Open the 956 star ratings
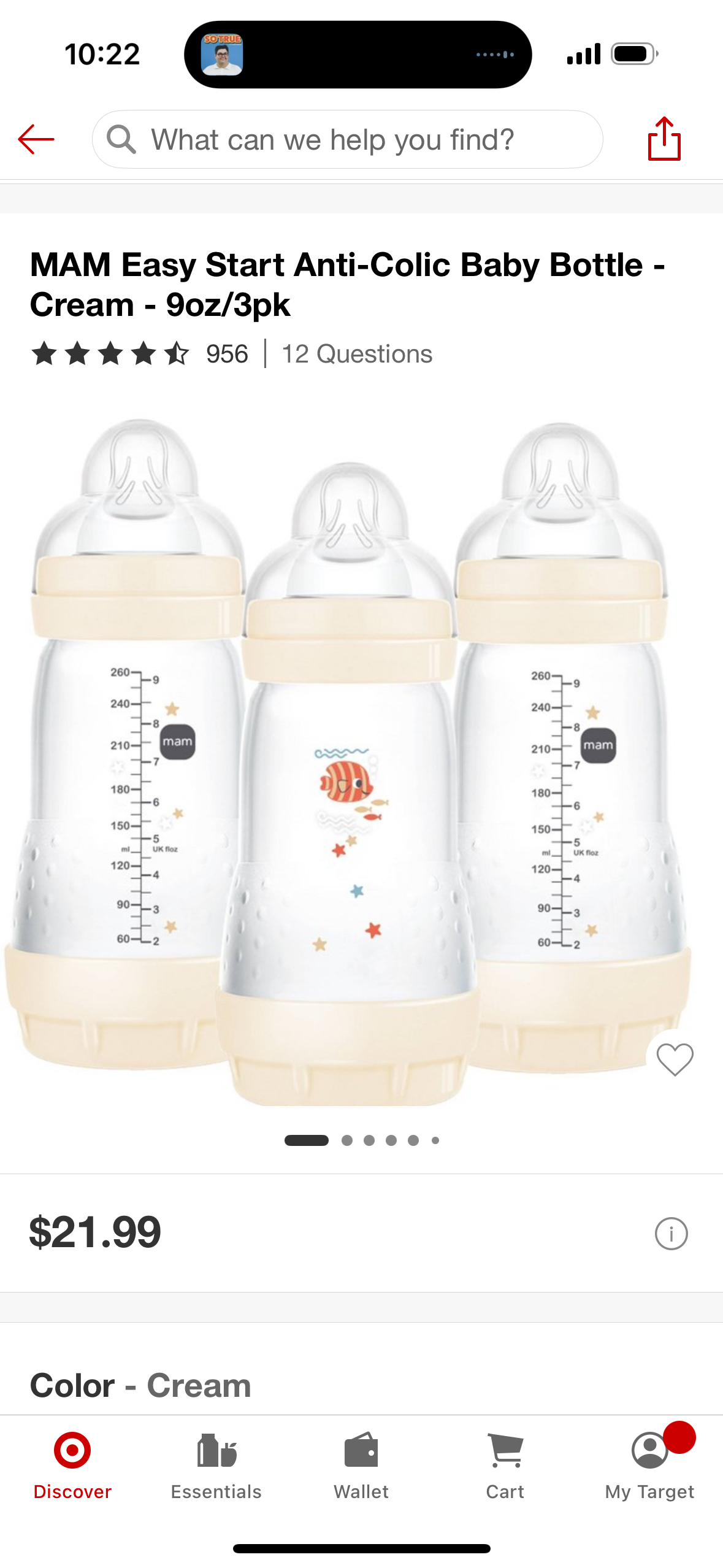723x1568 pixels. click(x=140, y=354)
